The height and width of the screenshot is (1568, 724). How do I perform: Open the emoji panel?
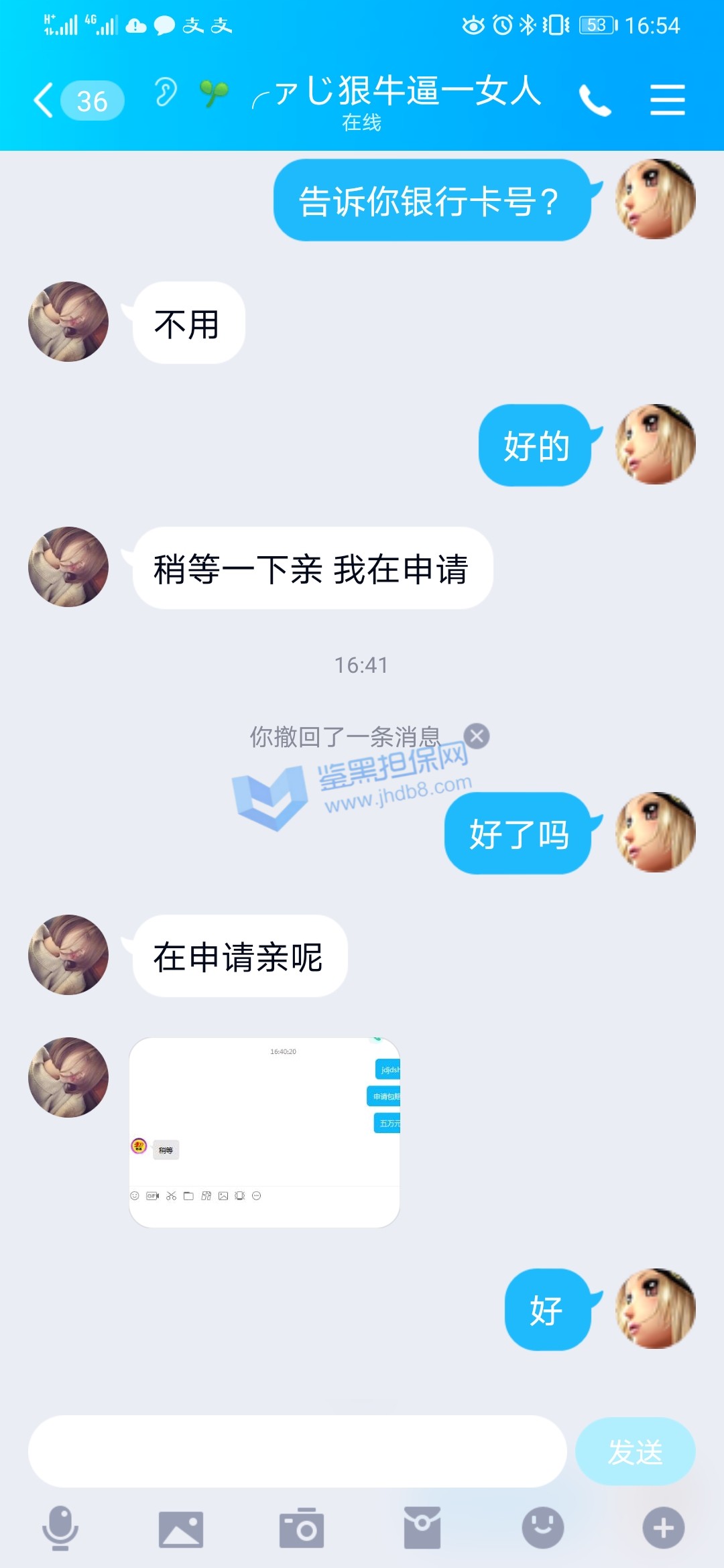pyautogui.click(x=543, y=1528)
